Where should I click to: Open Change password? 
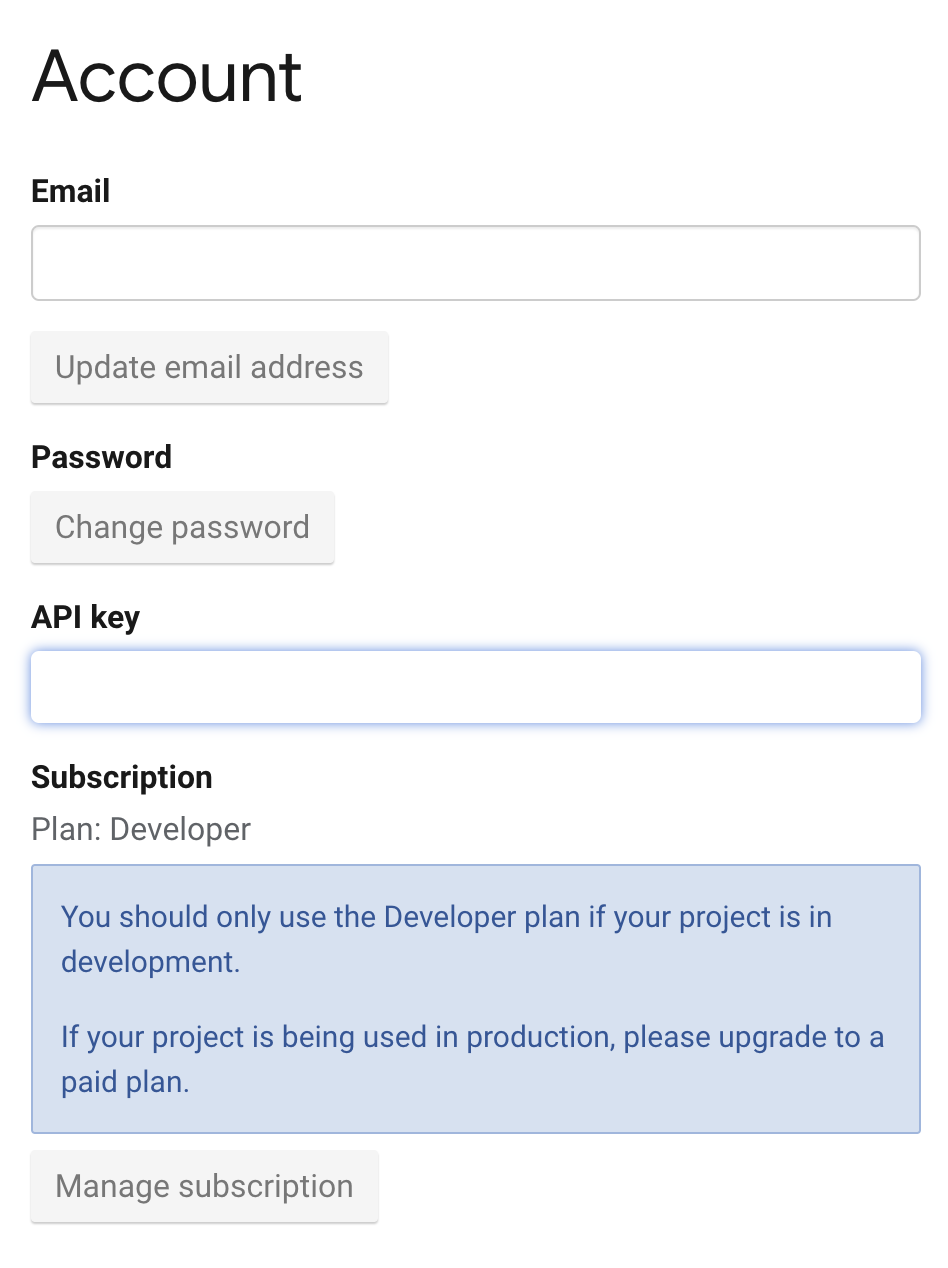pyautogui.click(x=182, y=527)
